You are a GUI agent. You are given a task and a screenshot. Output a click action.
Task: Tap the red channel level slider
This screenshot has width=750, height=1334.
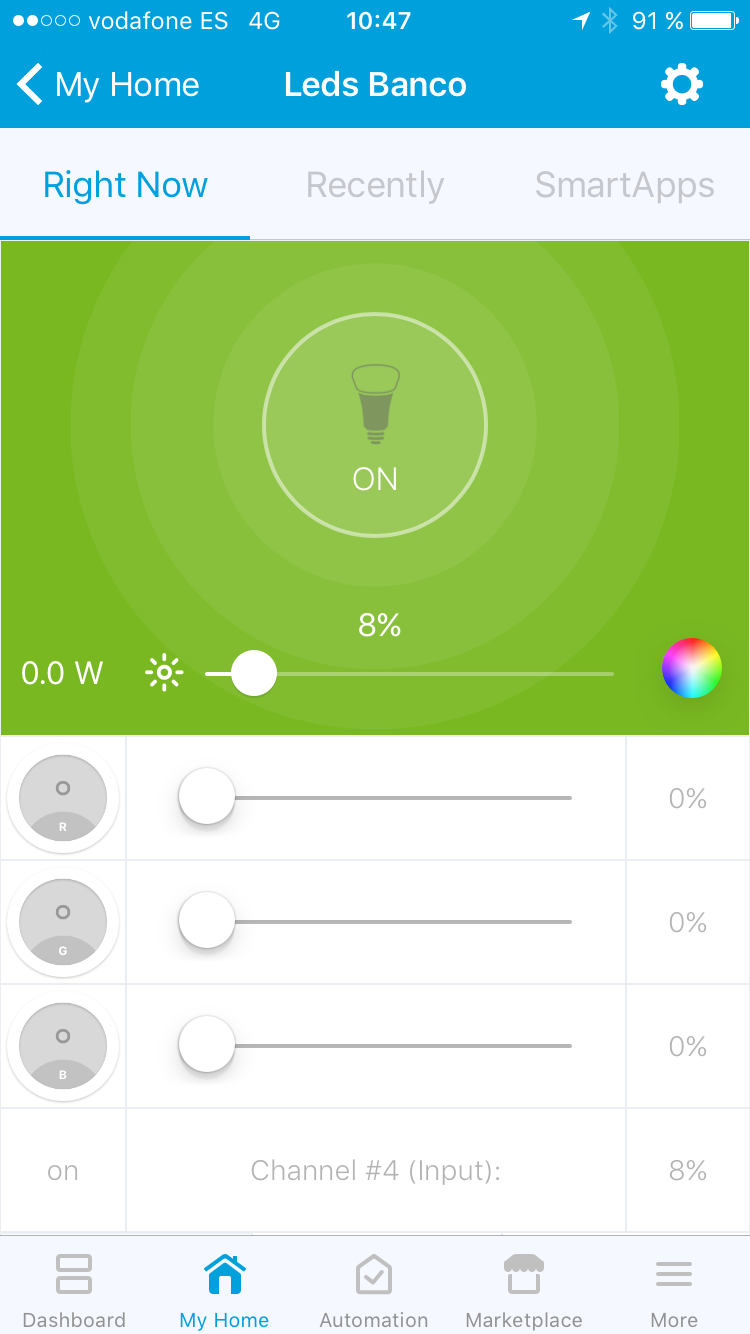[375, 797]
